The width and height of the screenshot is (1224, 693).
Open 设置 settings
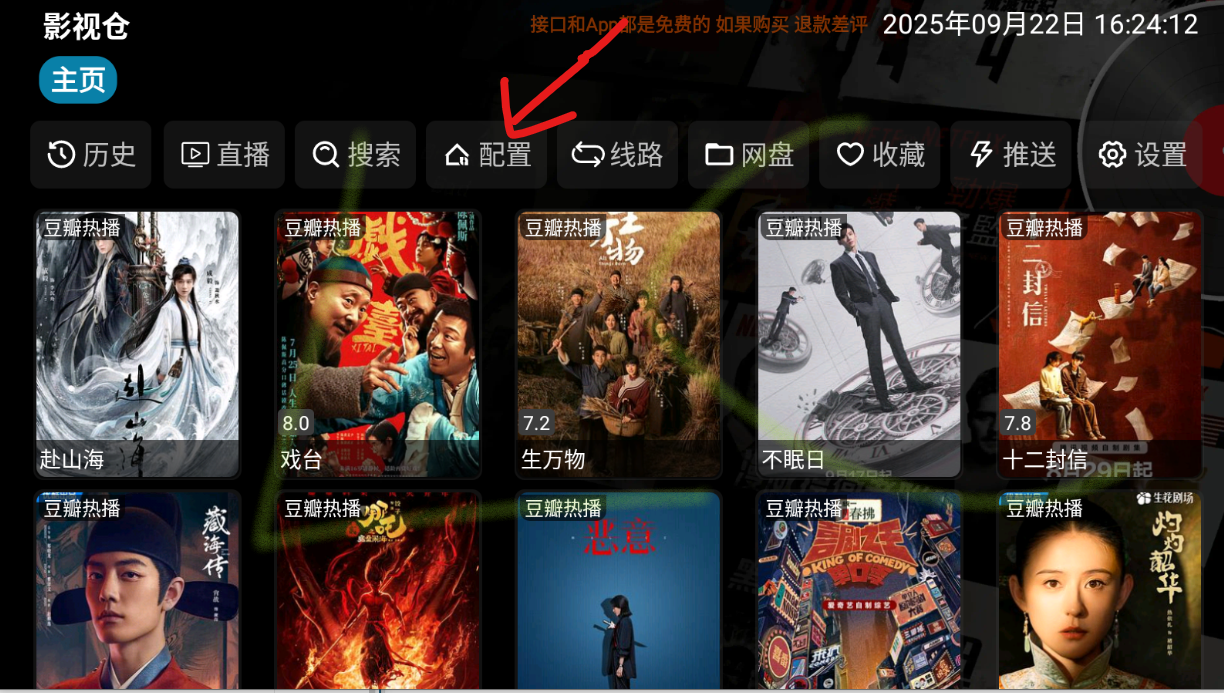coord(1142,155)
